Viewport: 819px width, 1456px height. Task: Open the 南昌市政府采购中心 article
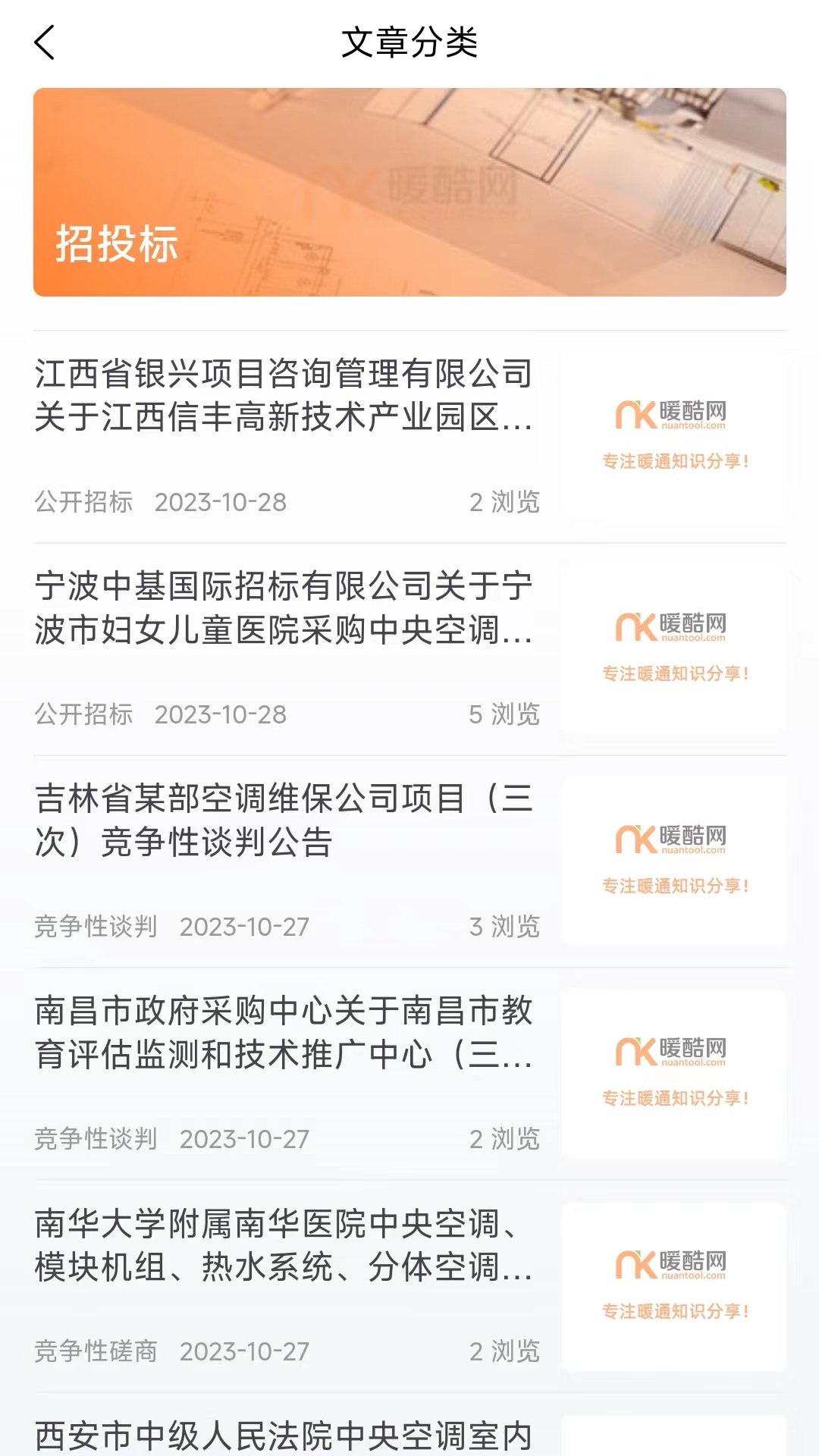click(284, 1033)
